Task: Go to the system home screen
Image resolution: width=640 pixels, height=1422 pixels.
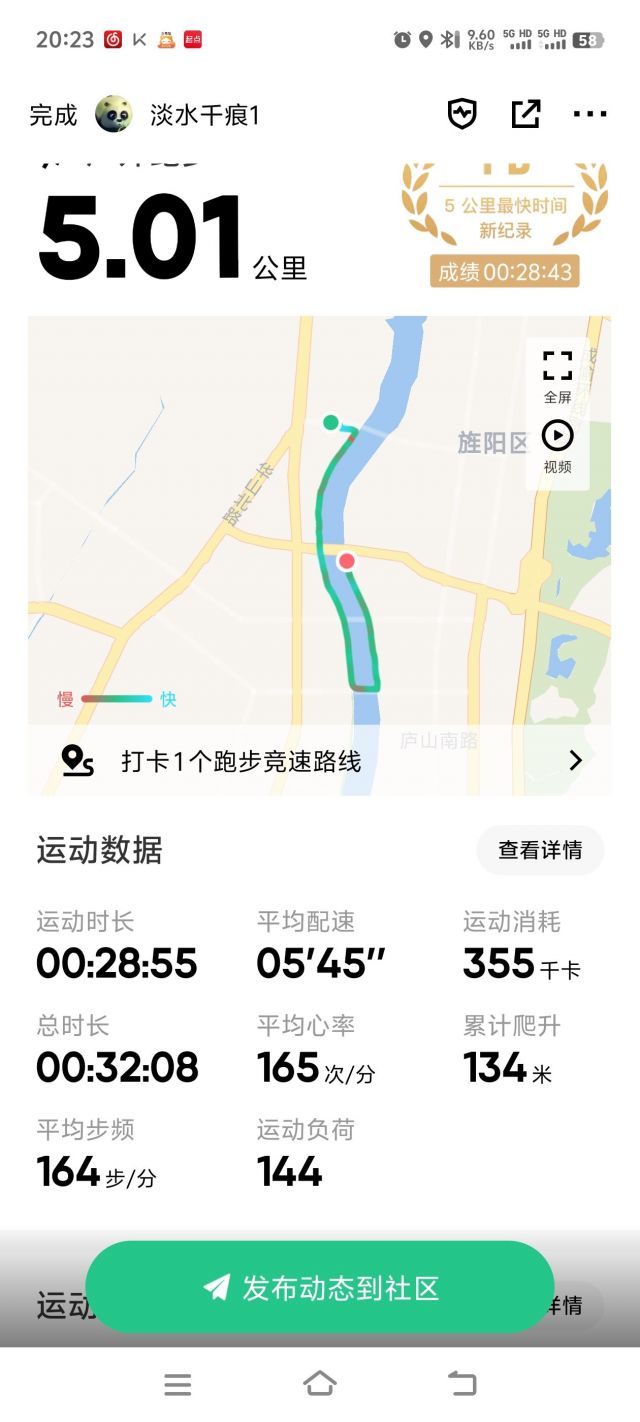Action: coord(320,1384)
